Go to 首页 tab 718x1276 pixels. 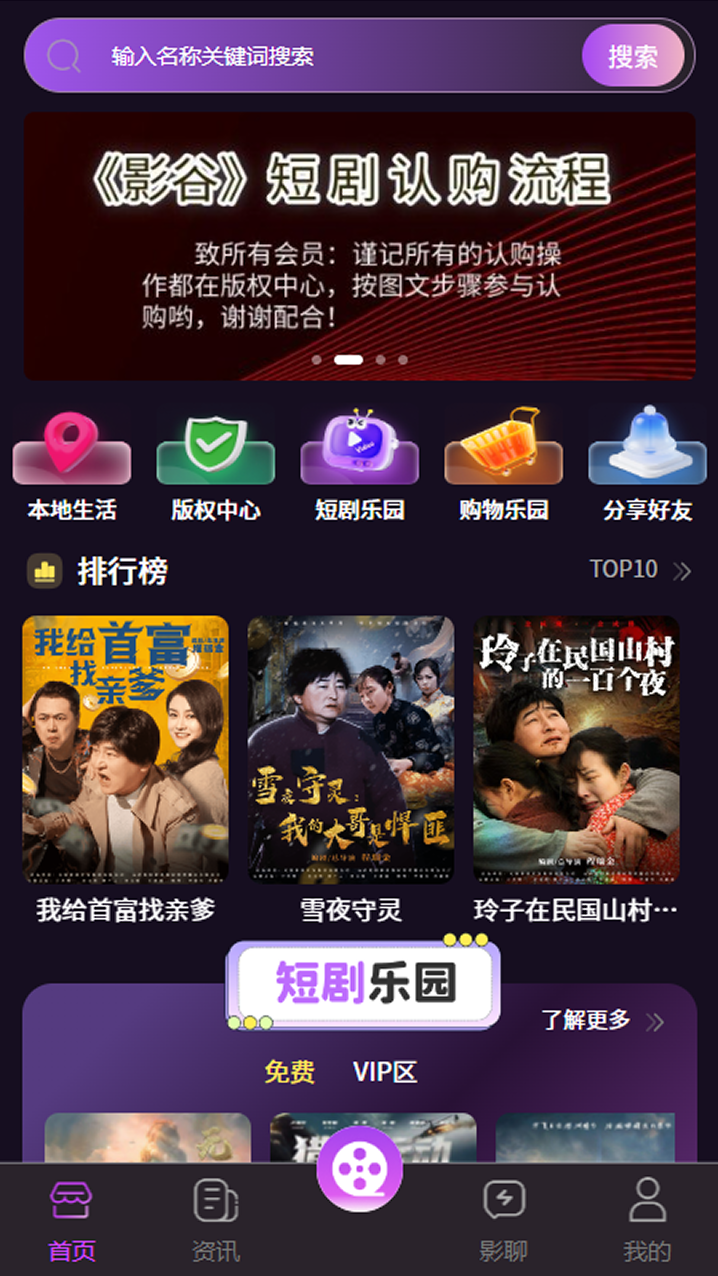coord(72,1220)
